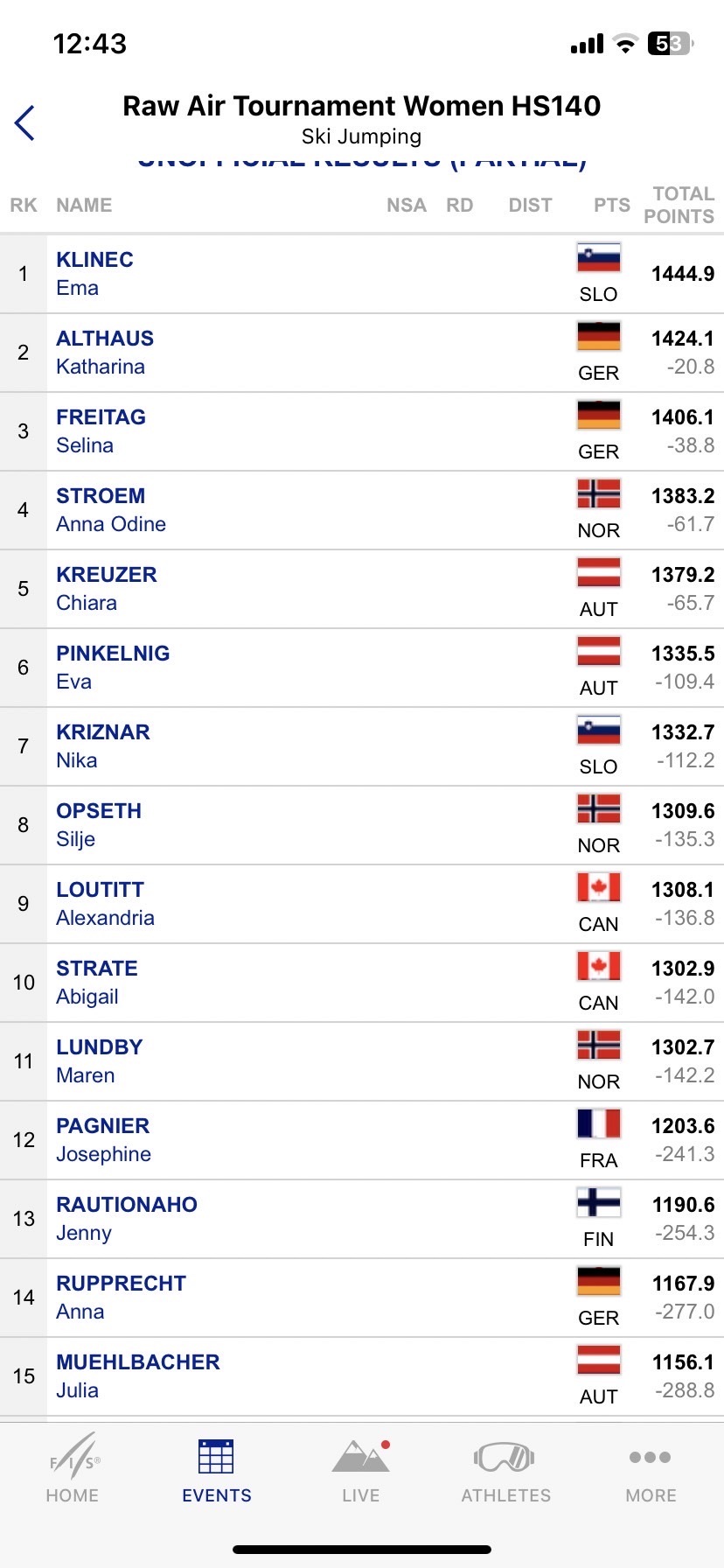The image size is (724, 1568).
Task: View Anna Odine Stroem's entry
Action: point(362,510)
